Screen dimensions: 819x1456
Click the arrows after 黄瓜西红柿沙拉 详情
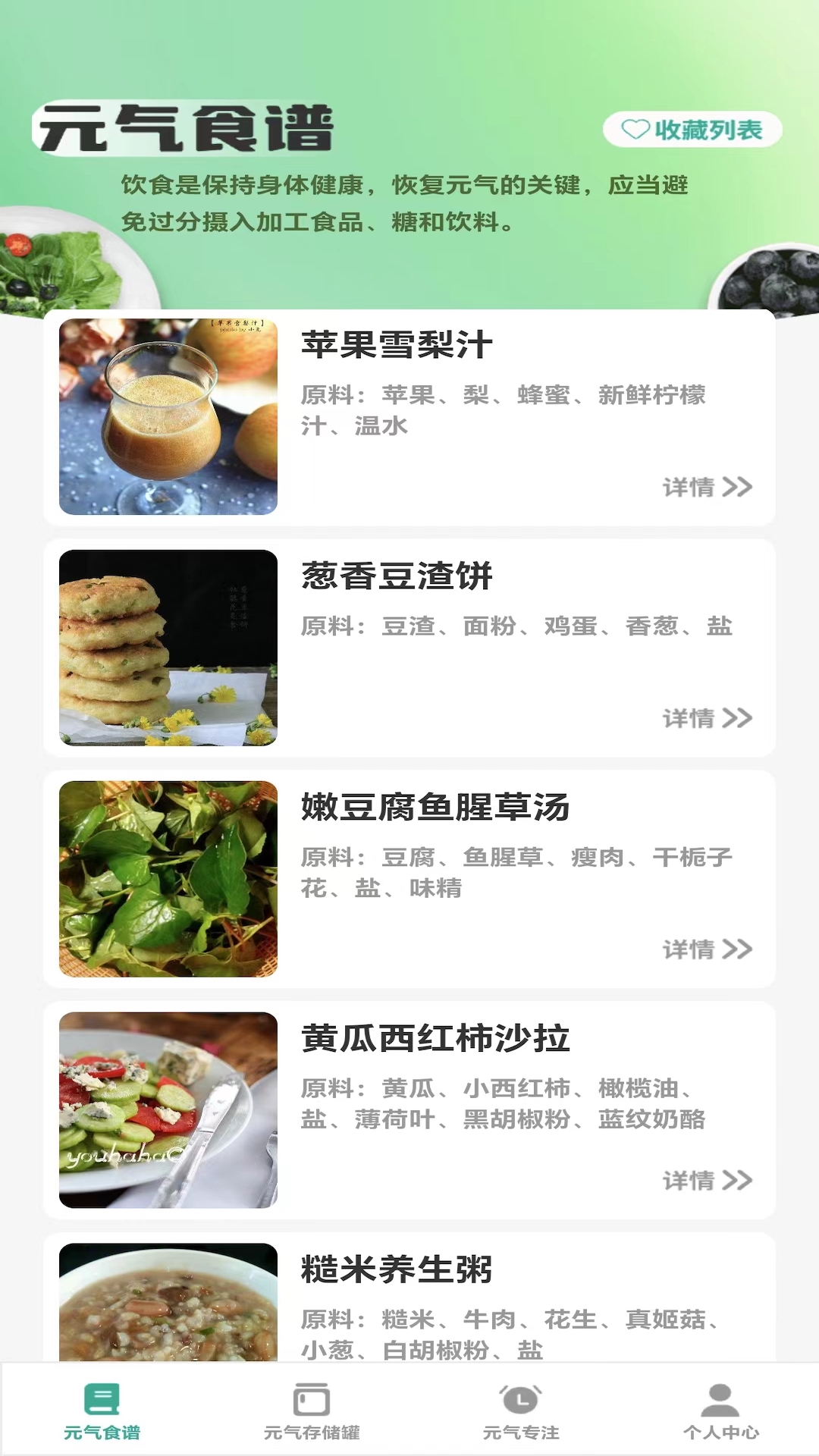click(x=737, y=1181)
